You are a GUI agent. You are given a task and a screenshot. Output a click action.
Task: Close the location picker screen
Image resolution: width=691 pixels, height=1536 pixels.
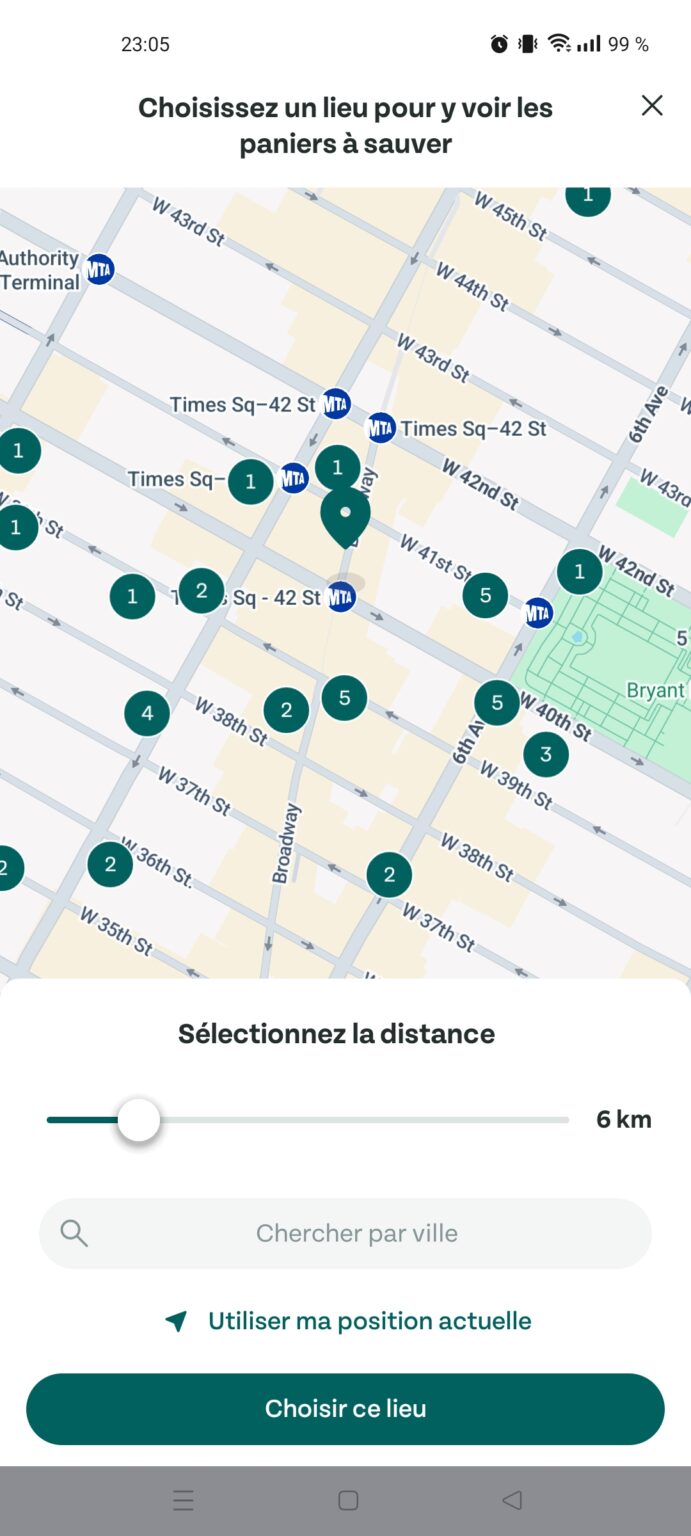[652, 105]
